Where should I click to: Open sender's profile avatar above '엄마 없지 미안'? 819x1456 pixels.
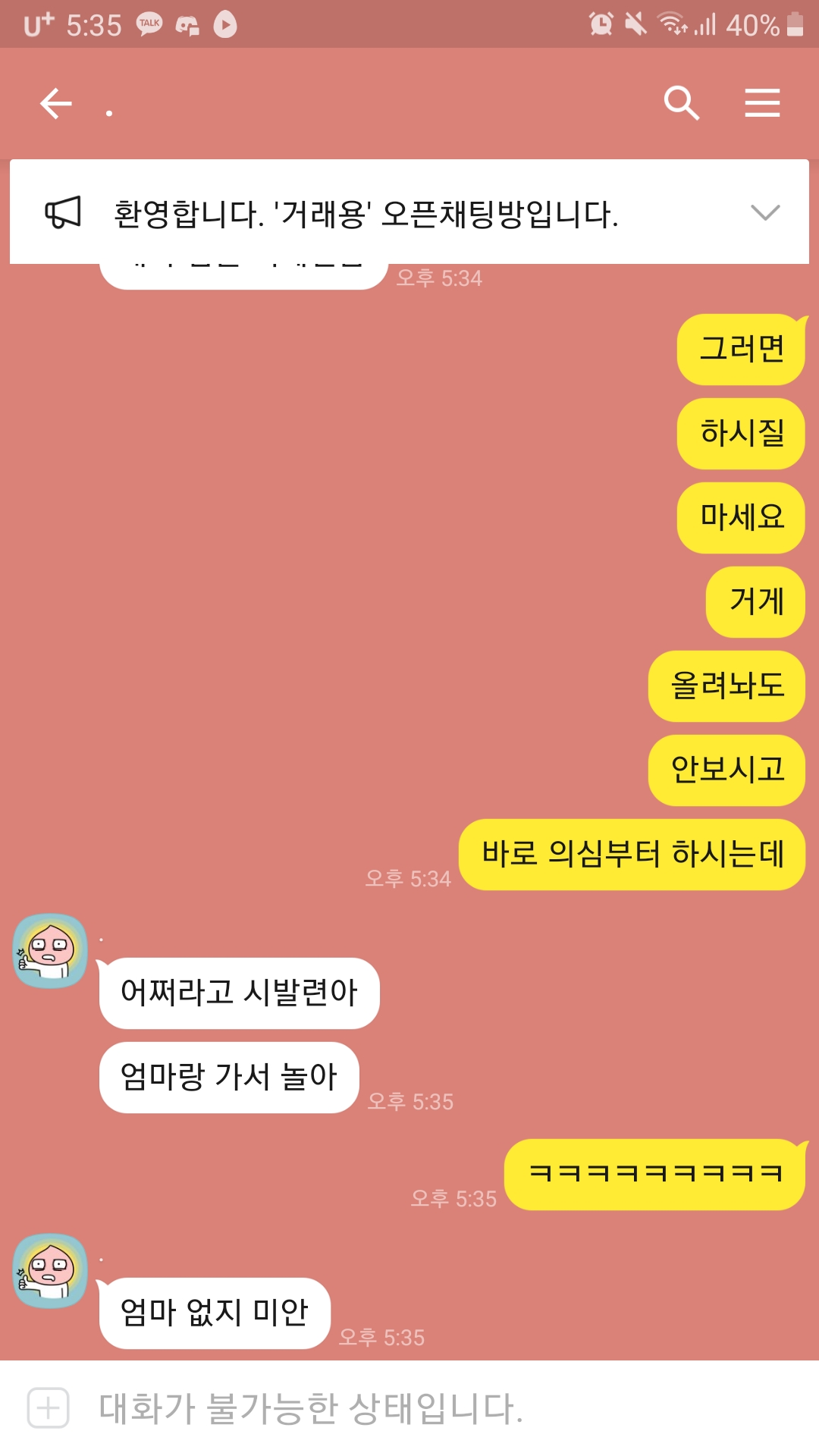(50, 1270)
